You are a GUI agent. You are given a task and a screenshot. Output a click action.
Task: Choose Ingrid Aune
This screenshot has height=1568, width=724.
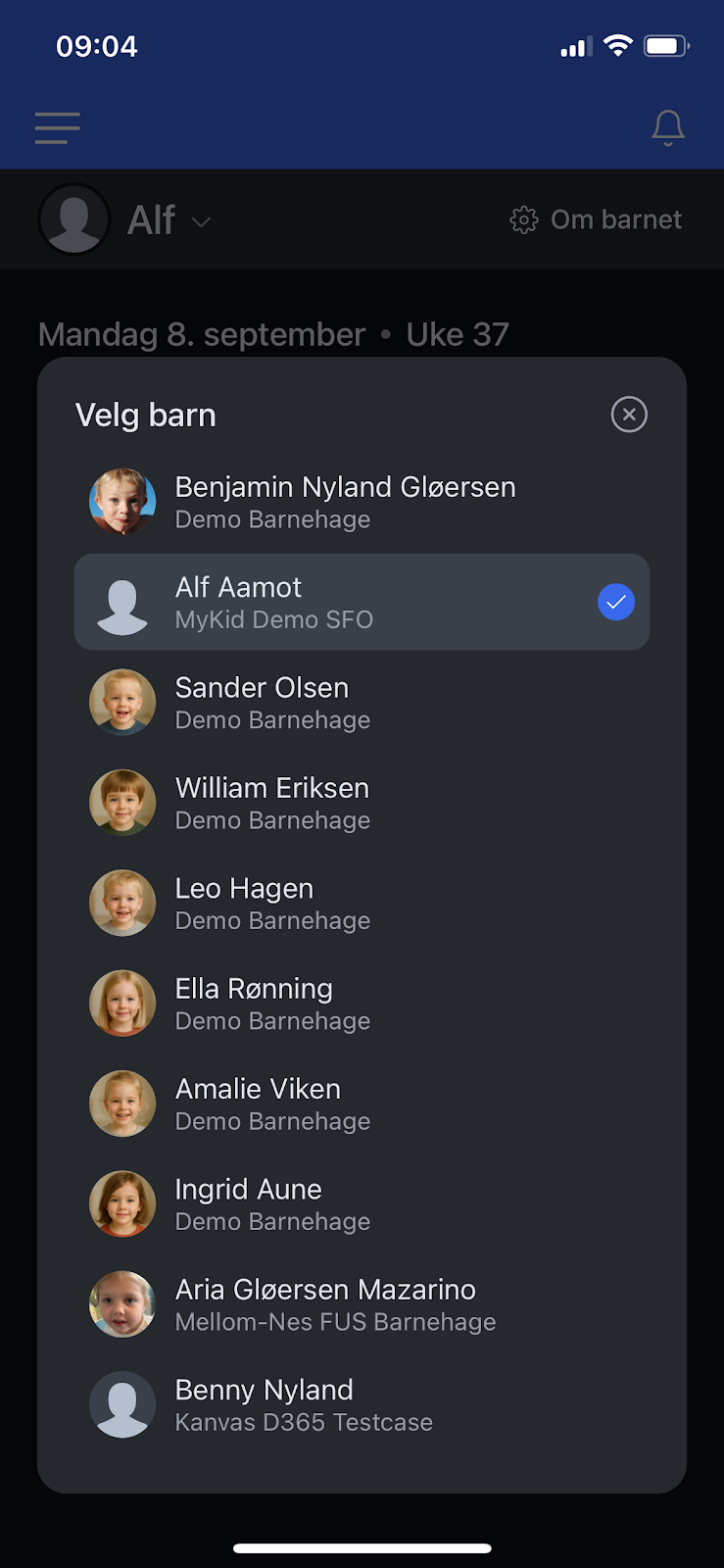362,1203
